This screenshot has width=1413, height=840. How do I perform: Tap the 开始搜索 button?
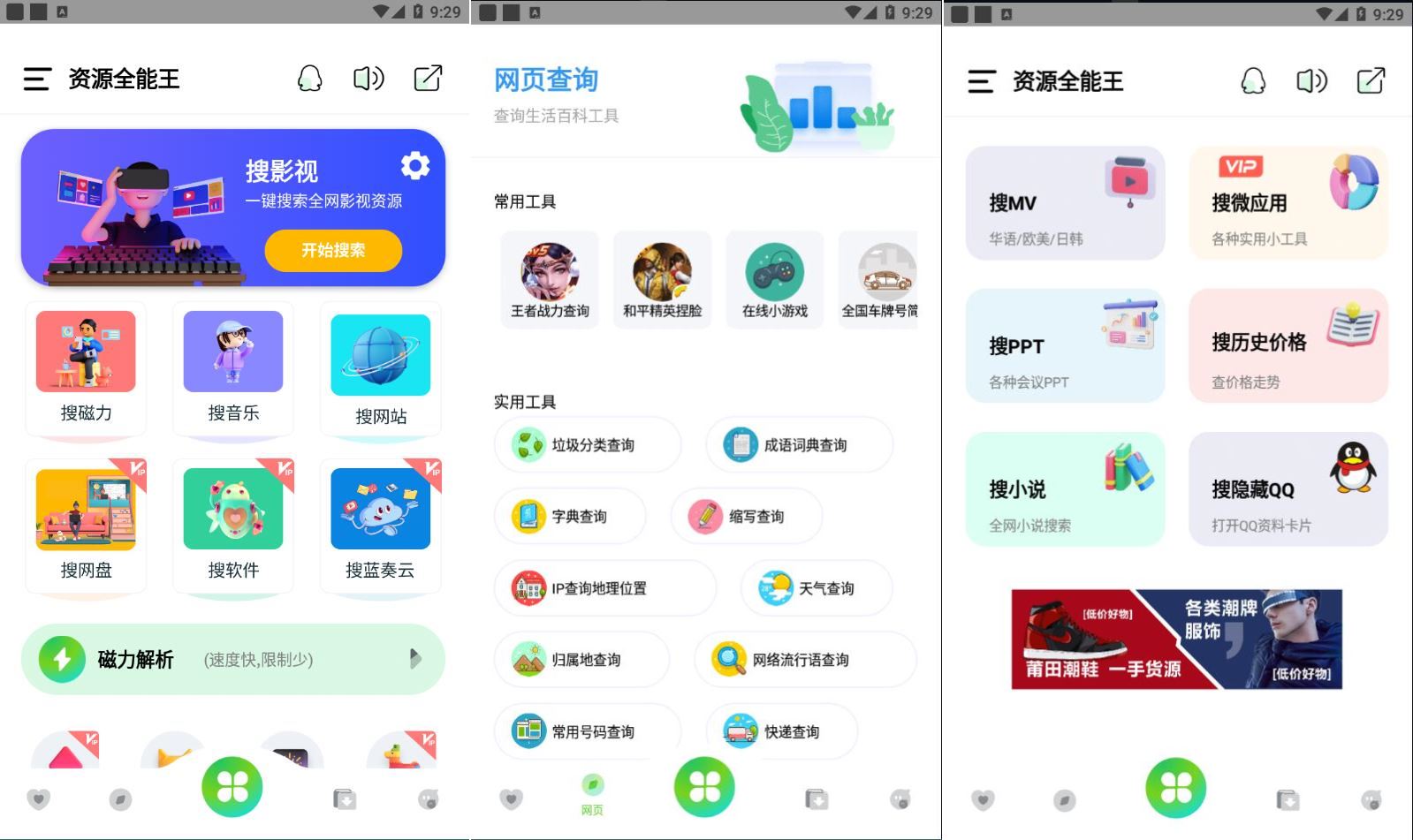click(333, 250)
